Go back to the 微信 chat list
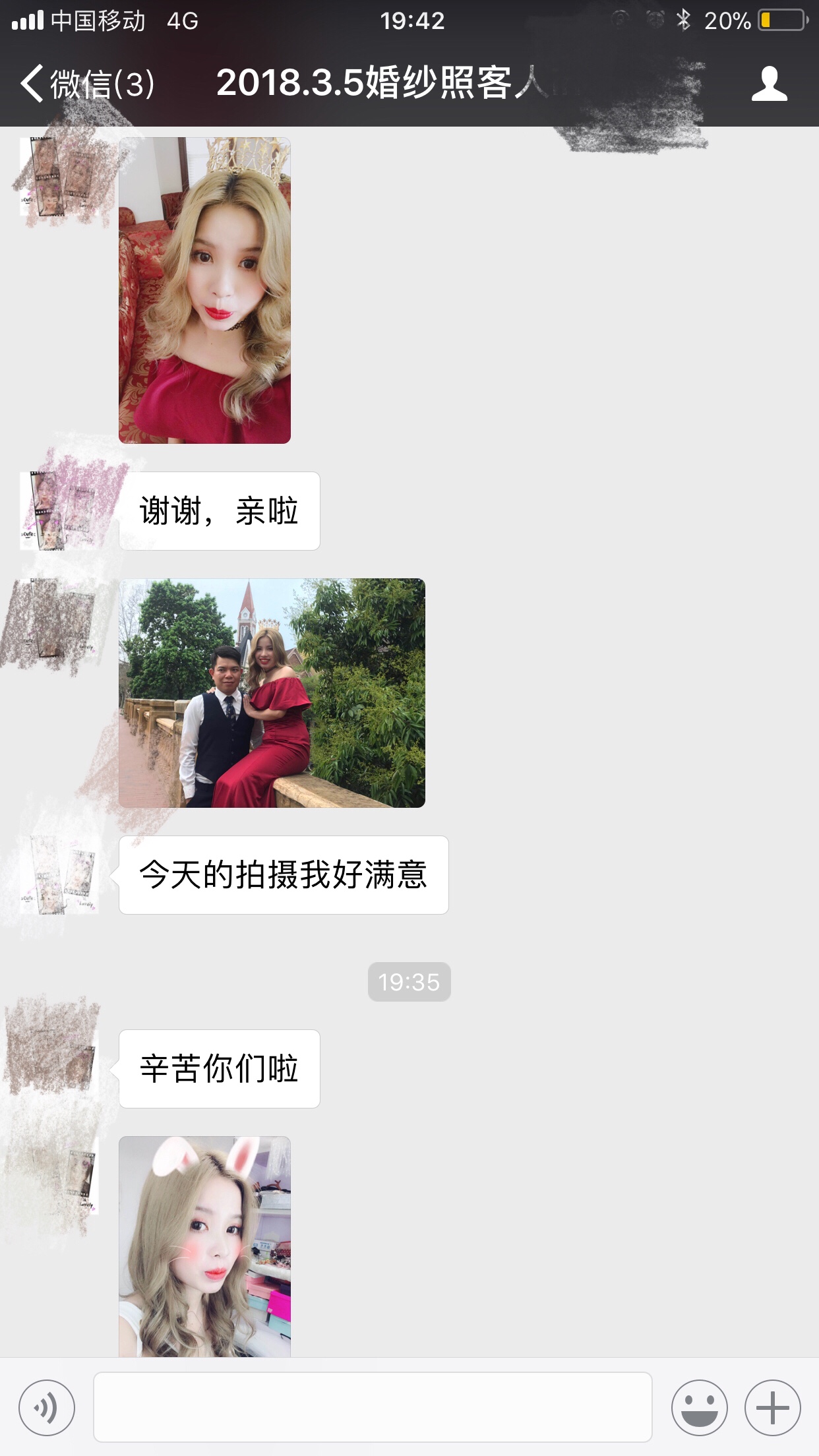 click(87, 84)
